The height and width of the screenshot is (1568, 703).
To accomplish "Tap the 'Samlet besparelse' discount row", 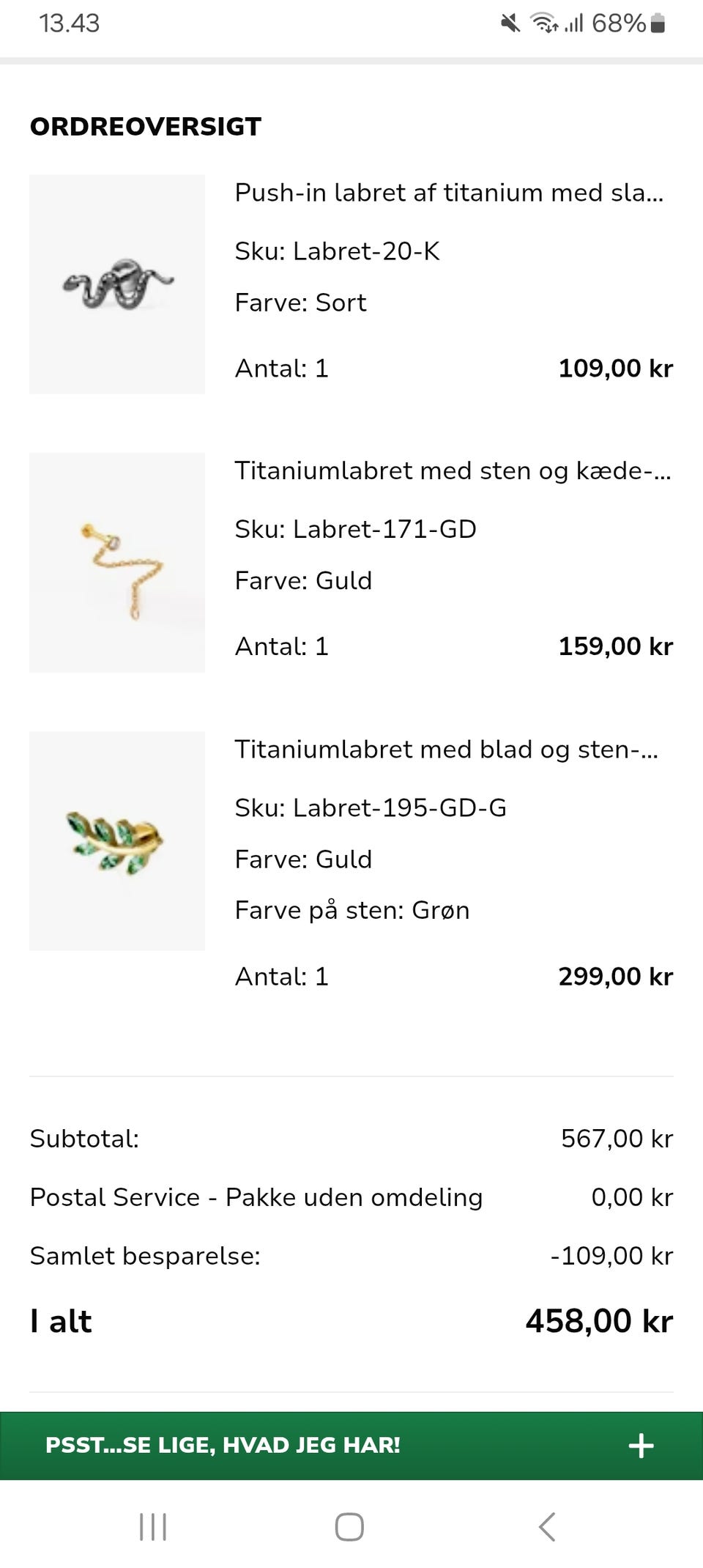I will 145,1255.
